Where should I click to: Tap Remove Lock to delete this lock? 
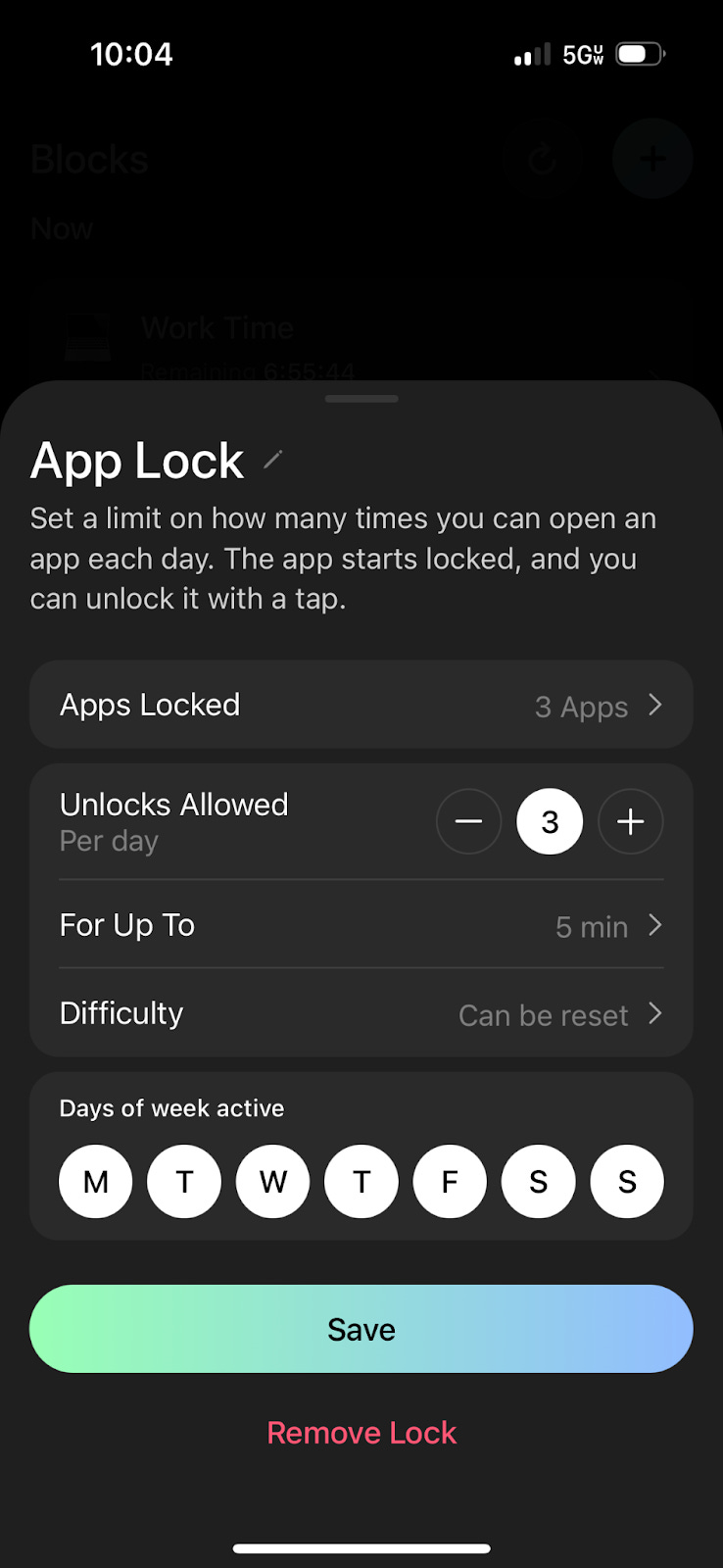361,1432
